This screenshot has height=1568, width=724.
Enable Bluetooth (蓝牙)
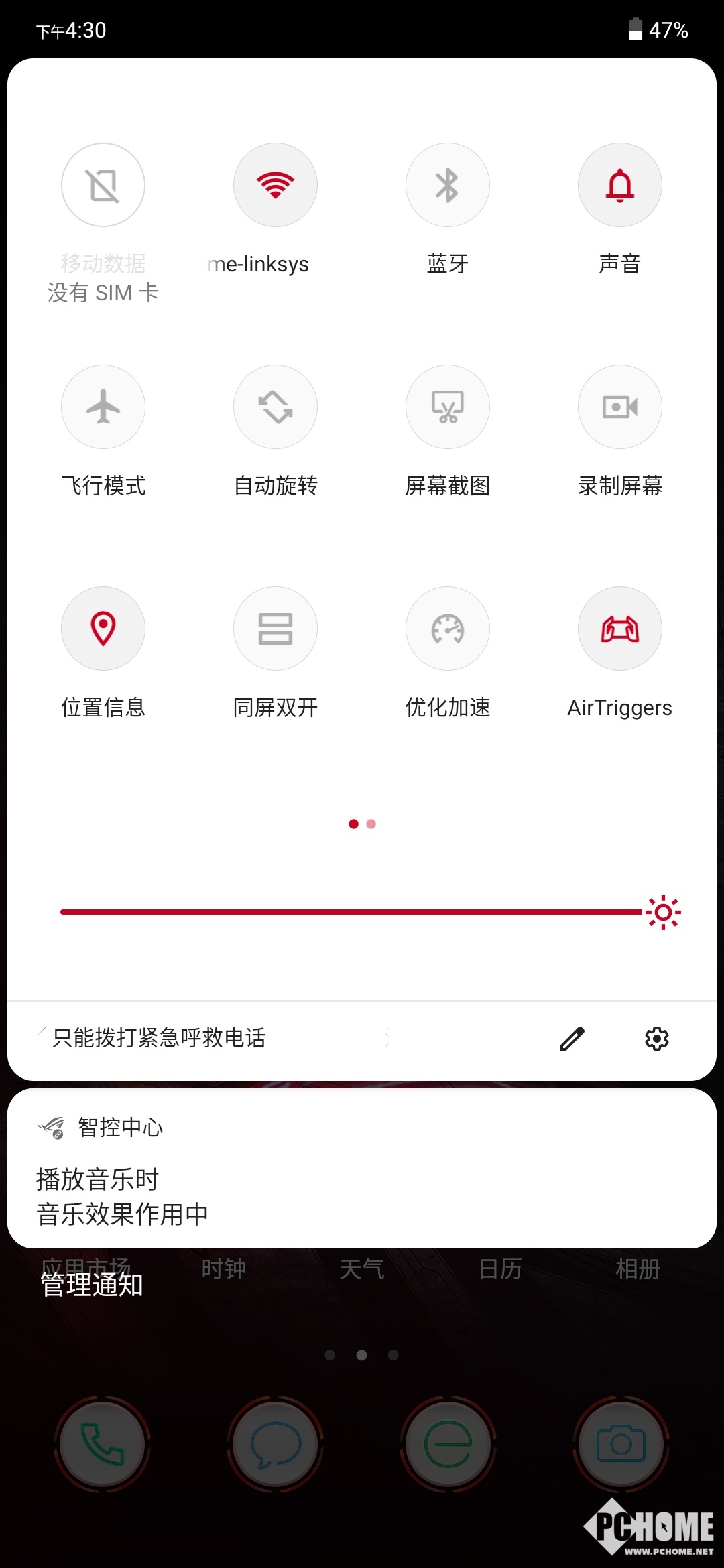coord(448,186)
